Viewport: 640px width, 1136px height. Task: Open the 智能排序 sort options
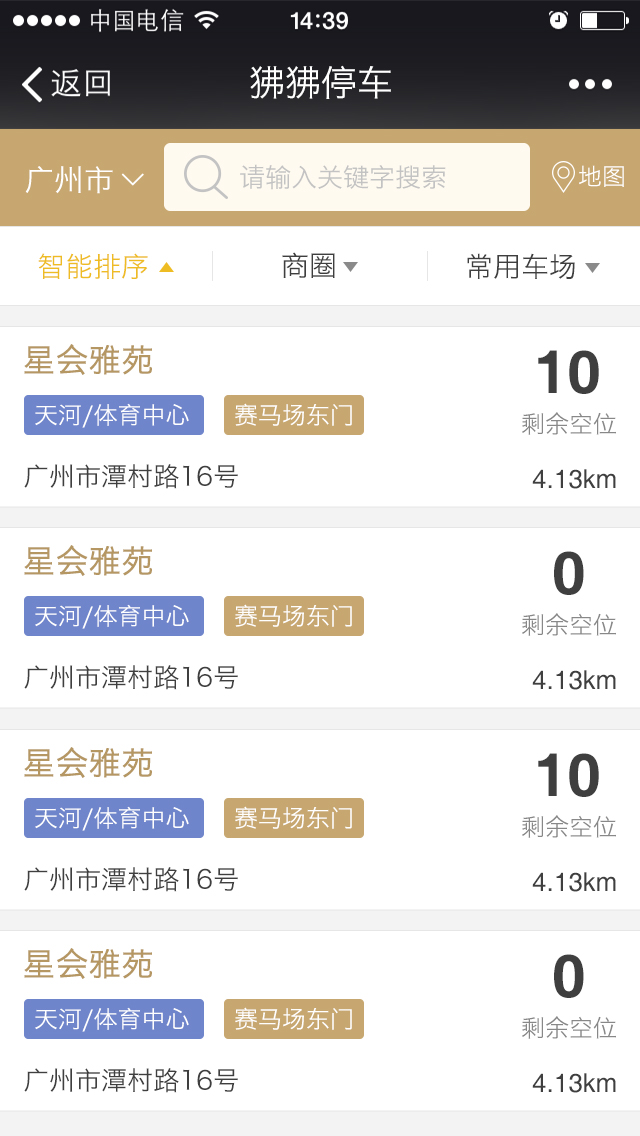tap(106, 267)
